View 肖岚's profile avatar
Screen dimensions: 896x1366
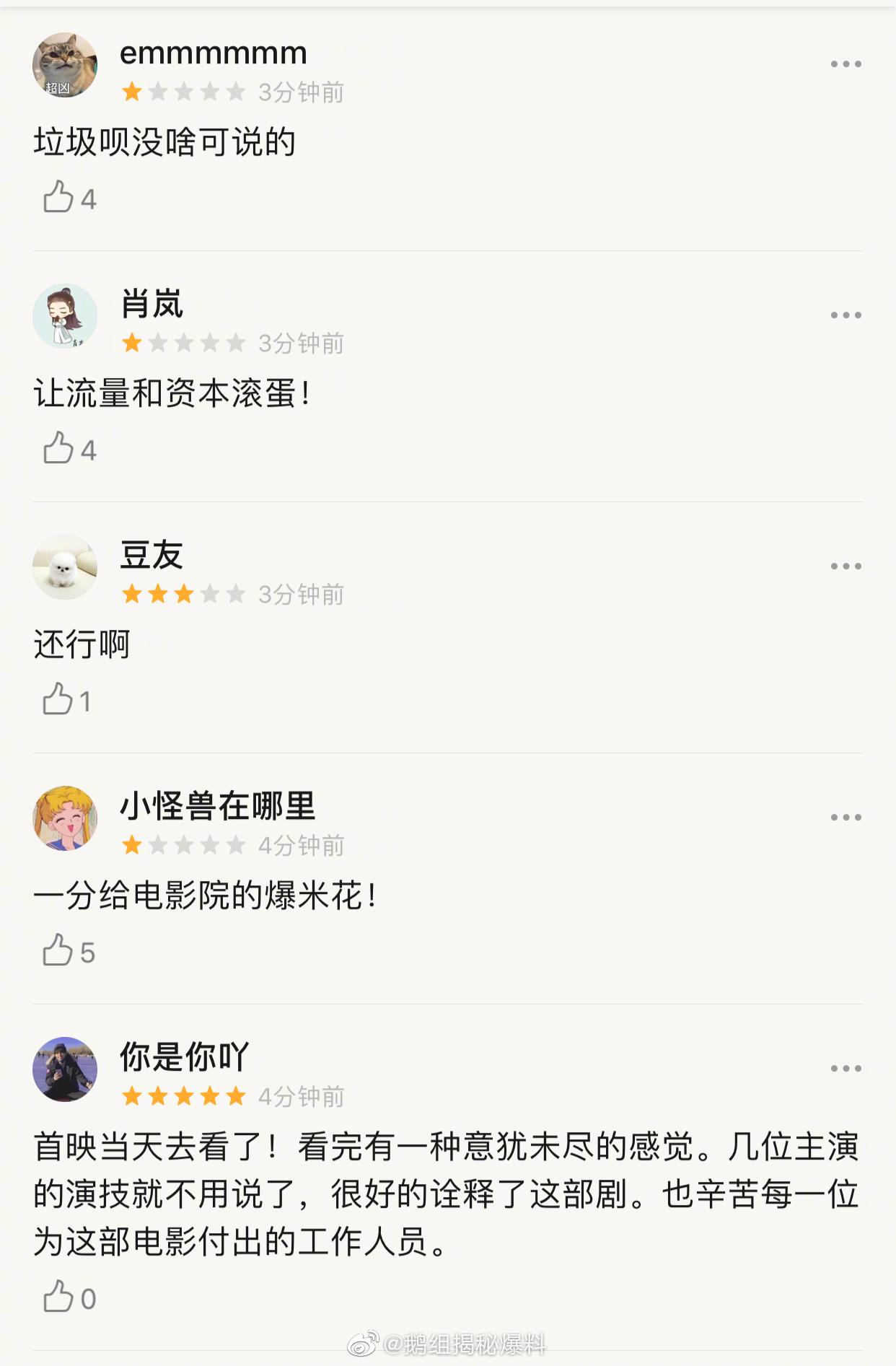[65, 316]
